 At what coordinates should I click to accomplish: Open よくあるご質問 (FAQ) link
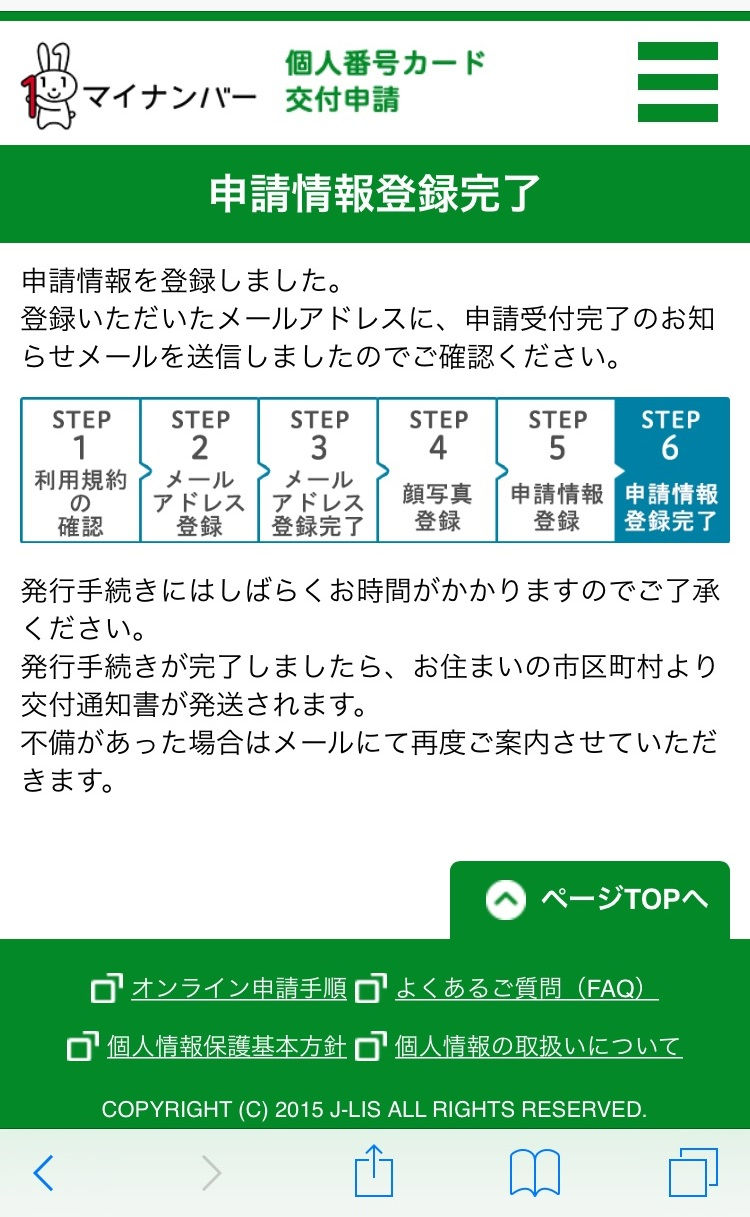coord(527,989)
